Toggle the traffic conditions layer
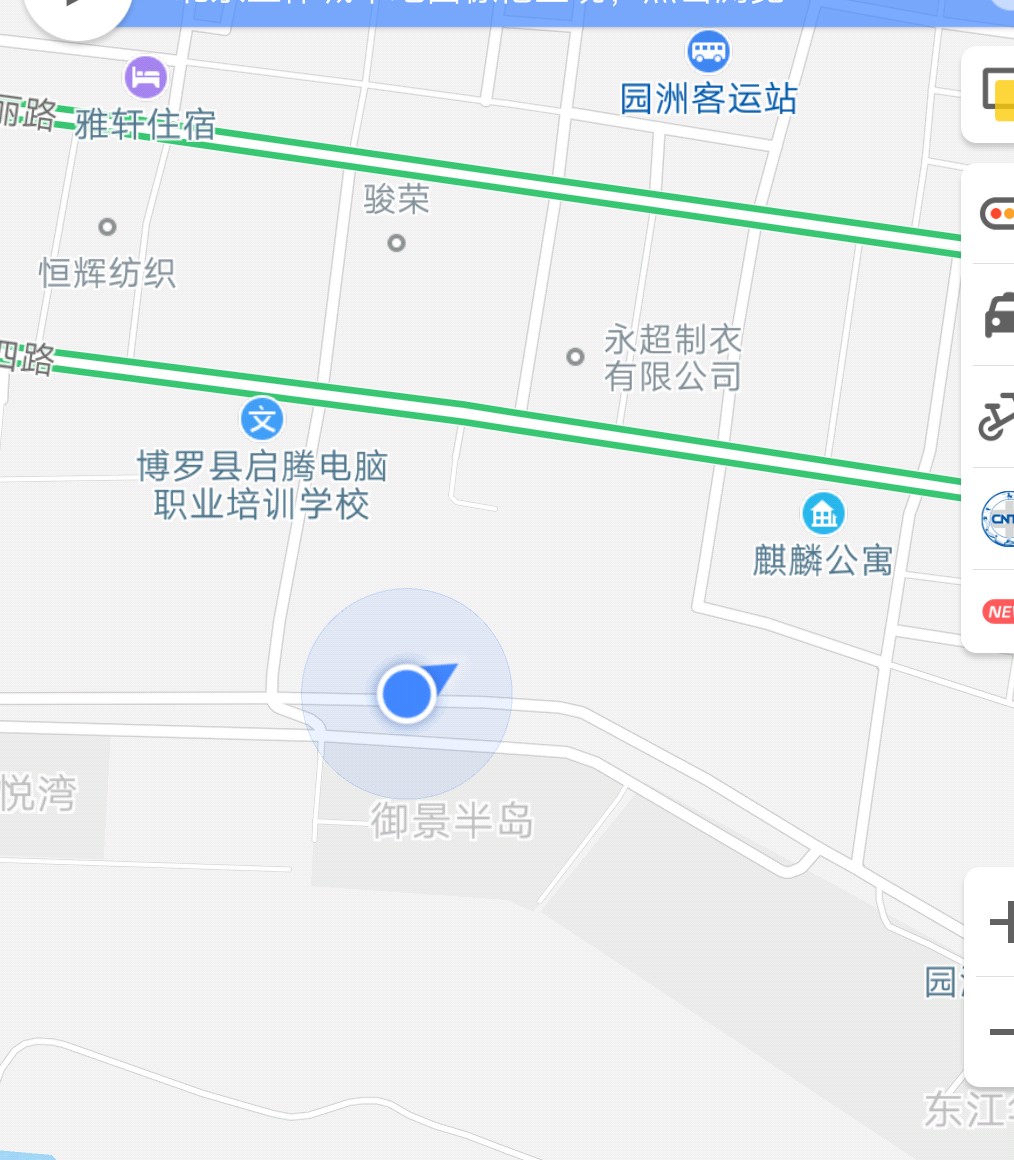 pyautogui.click(x=997, y=213)
